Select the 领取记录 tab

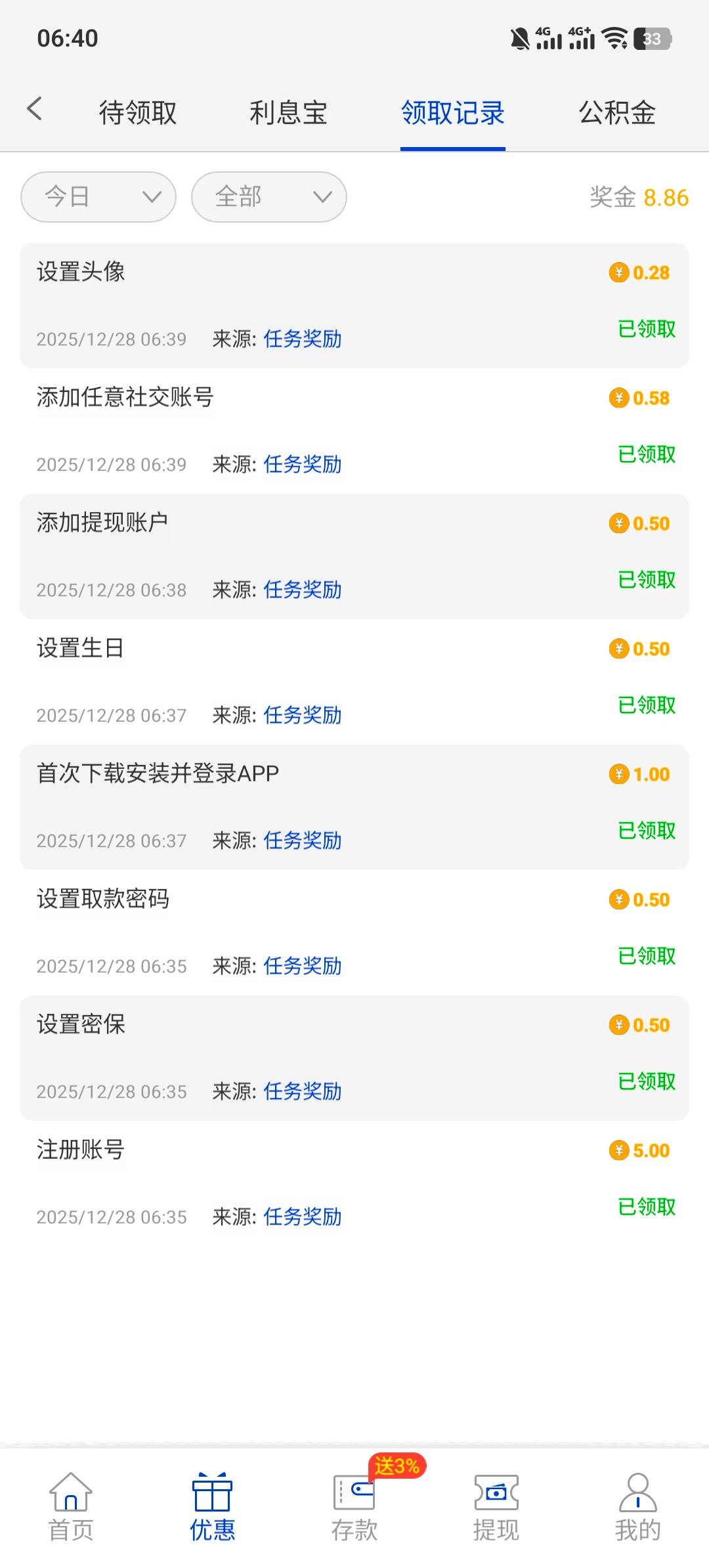click(x=452, y=112)
